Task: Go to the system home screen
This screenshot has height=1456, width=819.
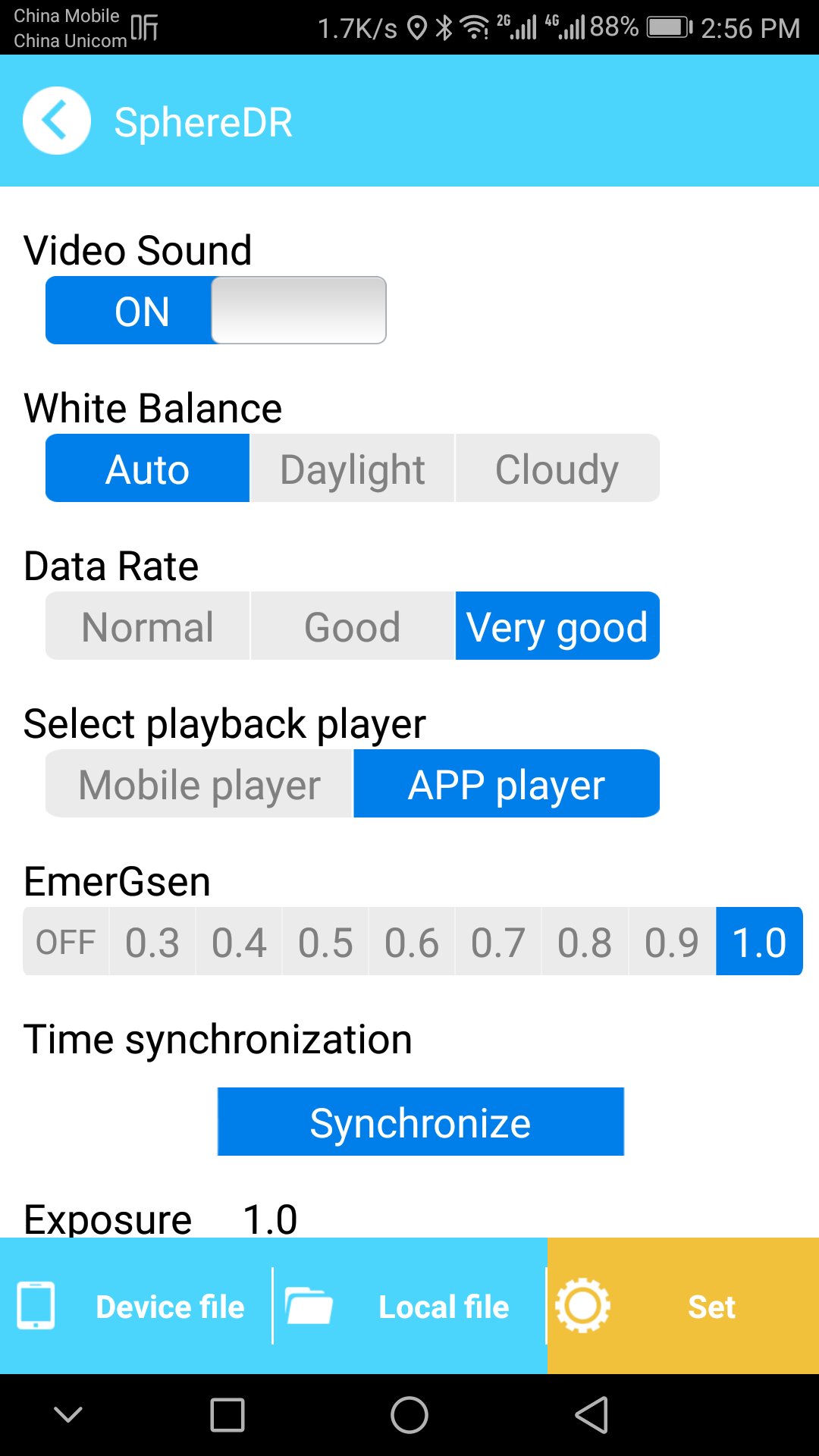Action: pyautogui.click(x=409, y=1415)
